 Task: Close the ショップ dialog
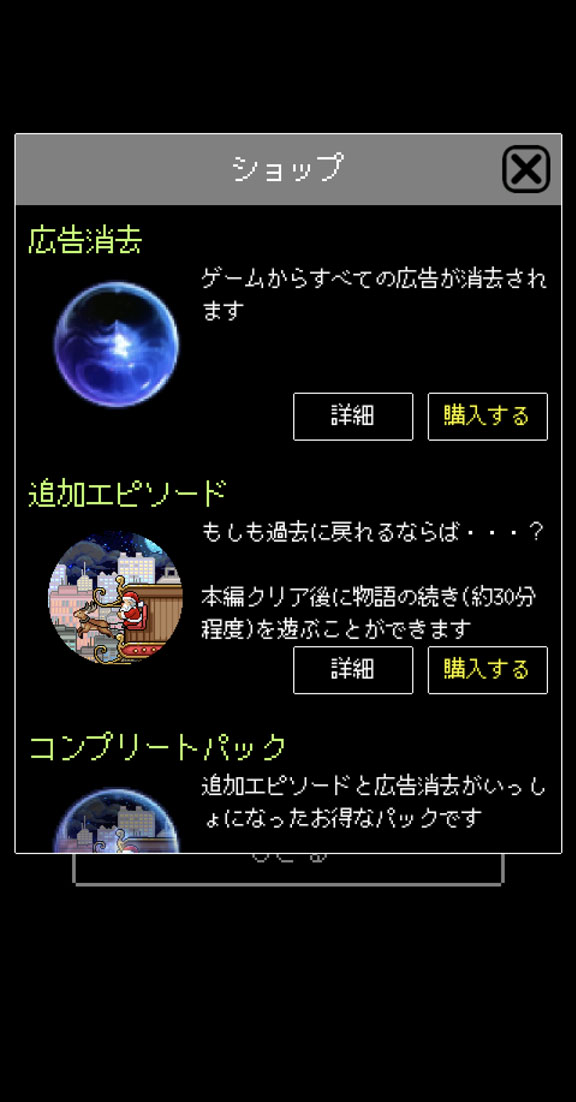click(x=526, y=169)
